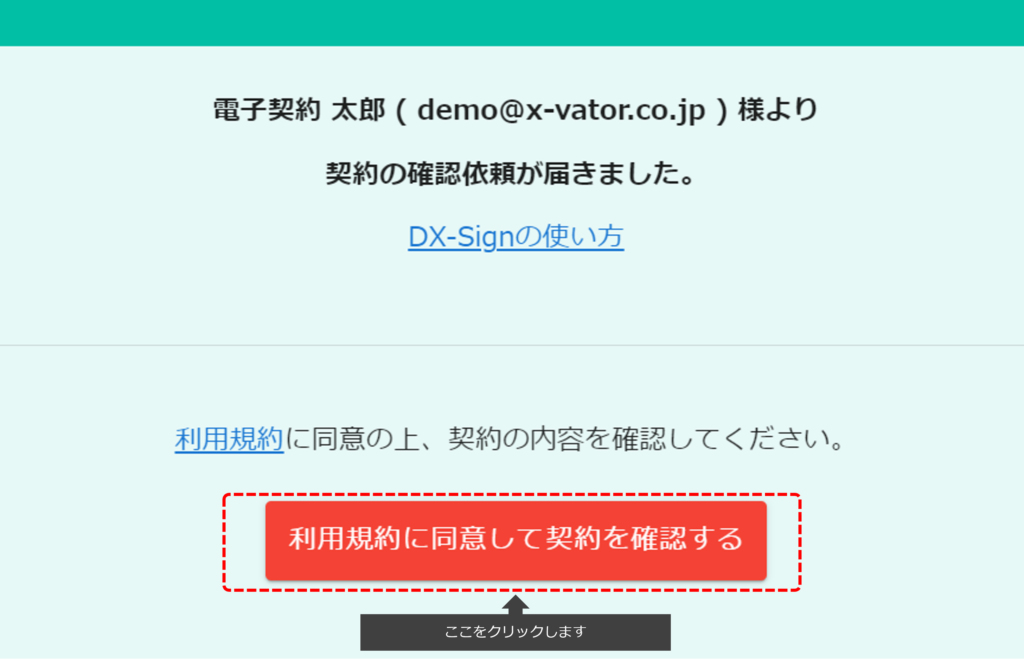
Task: Open the 利用規約 terms link
Action: (229, 439)
